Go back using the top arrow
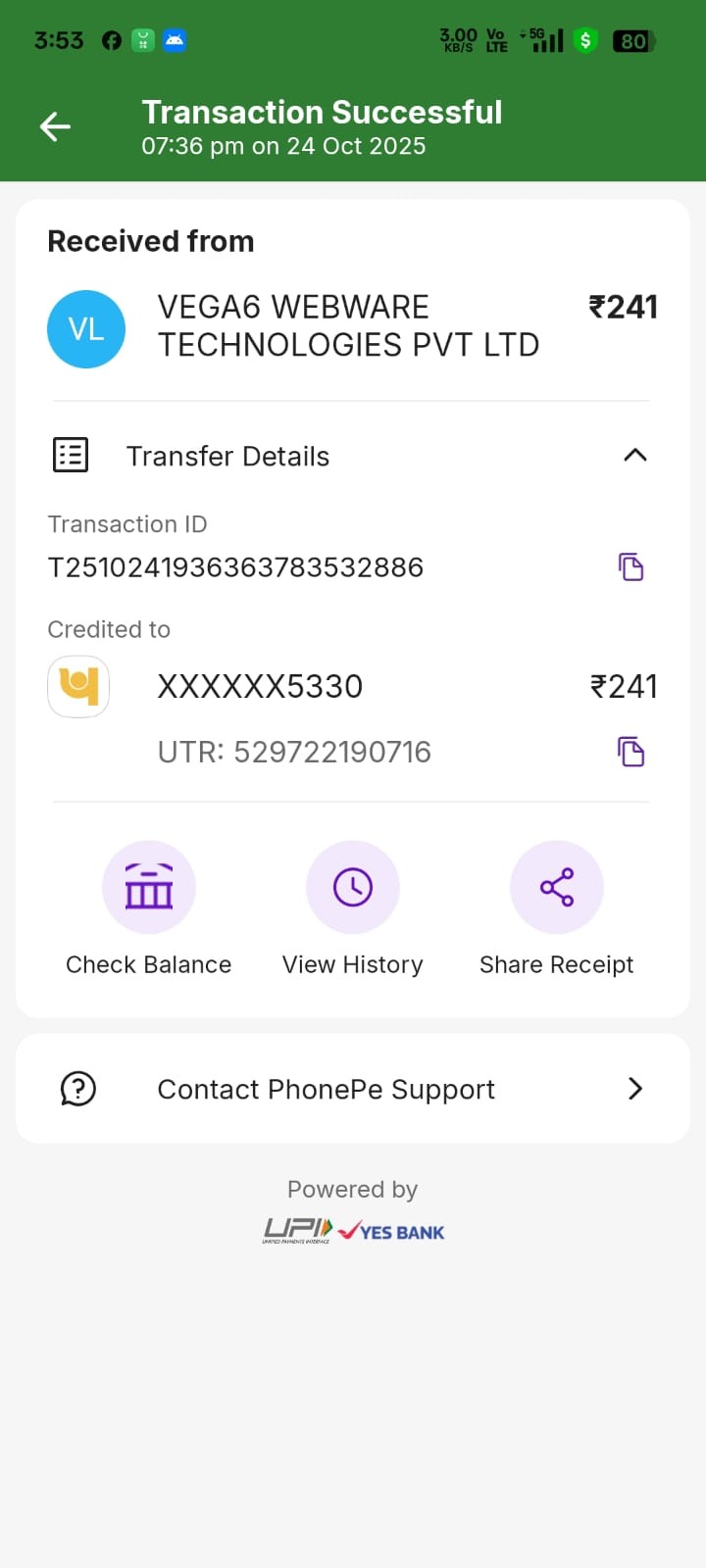This screenshot has width=706, height=1568. (x=55, y=126)
